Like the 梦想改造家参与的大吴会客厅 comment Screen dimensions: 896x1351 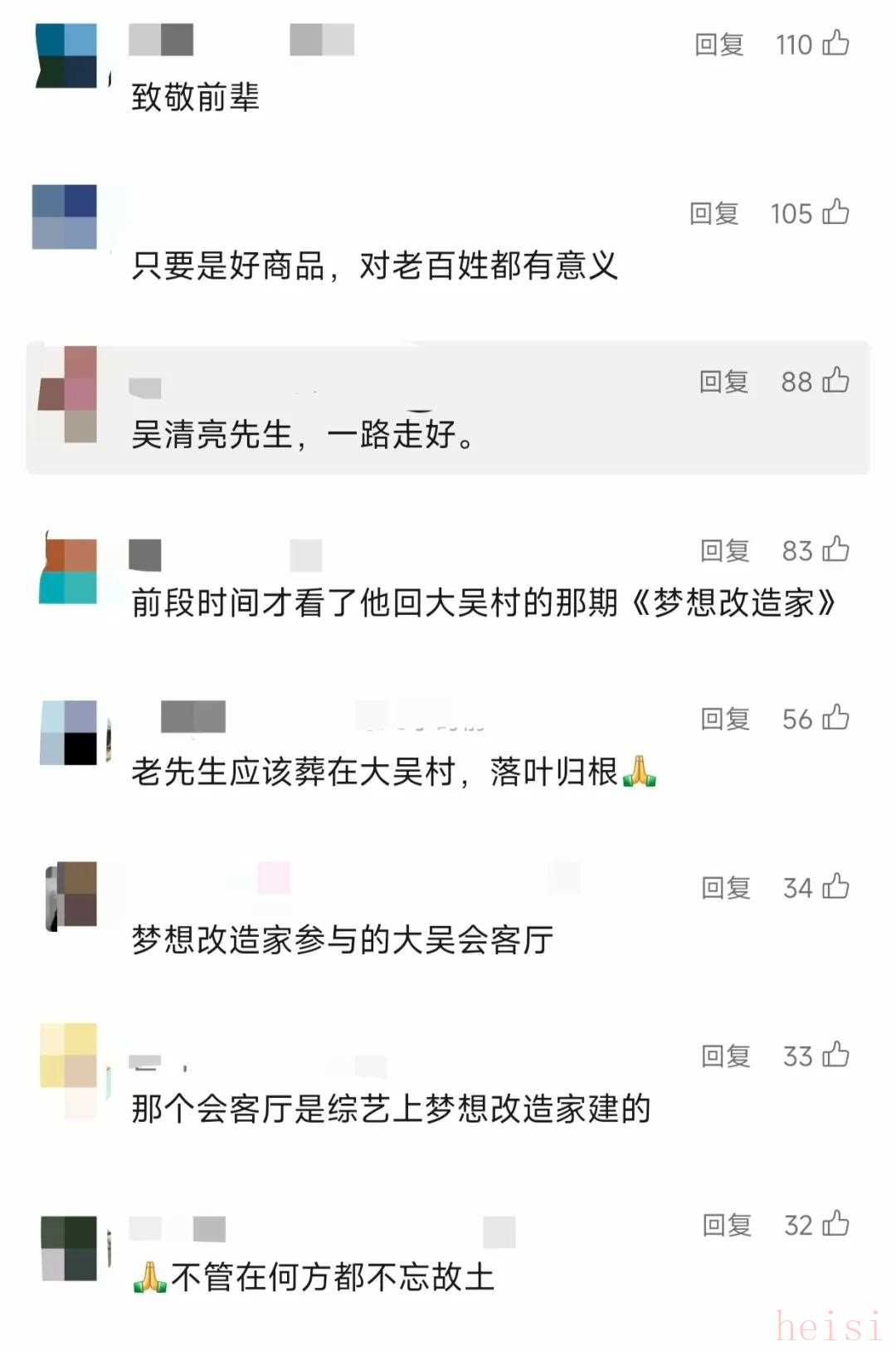[x=835, y=886]
